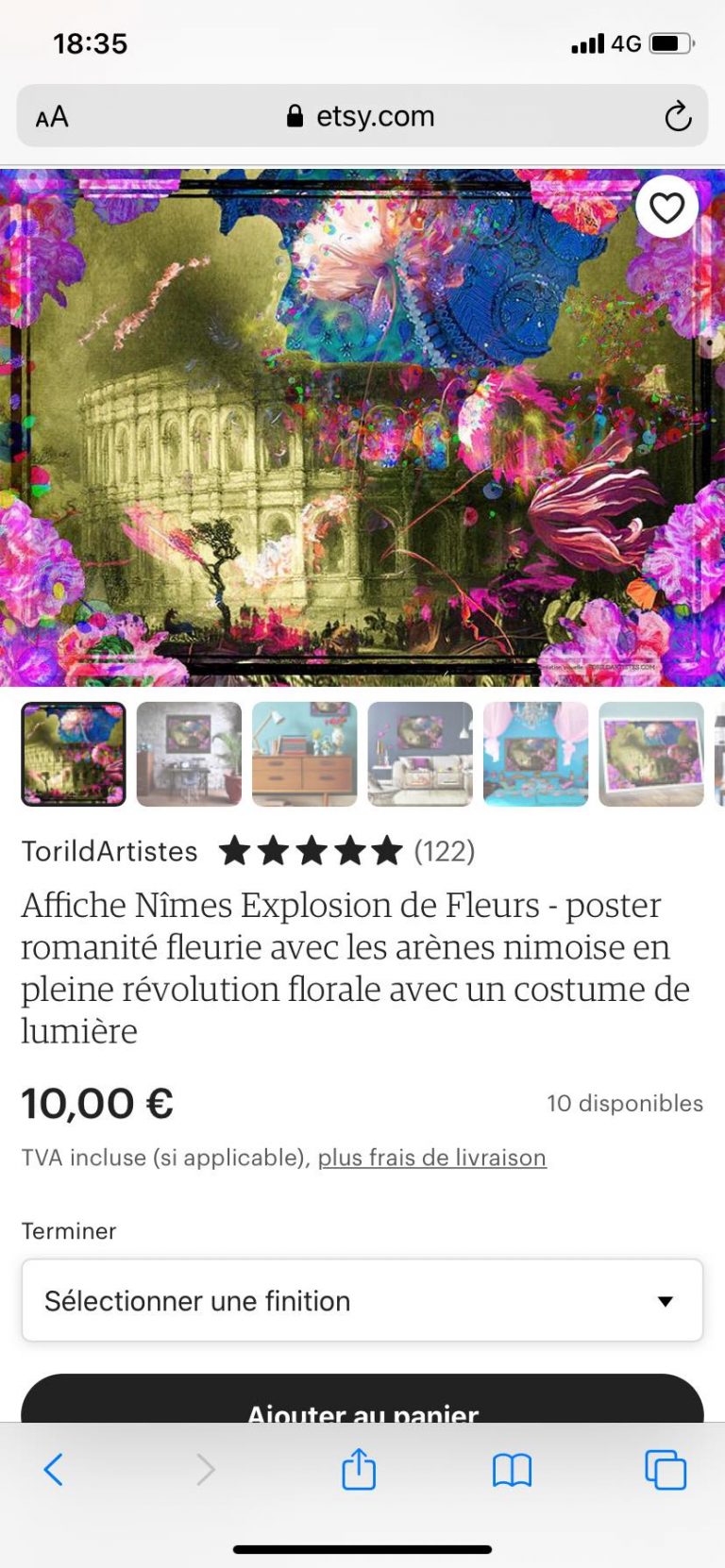Open the Safari reader text size menu

52,117
